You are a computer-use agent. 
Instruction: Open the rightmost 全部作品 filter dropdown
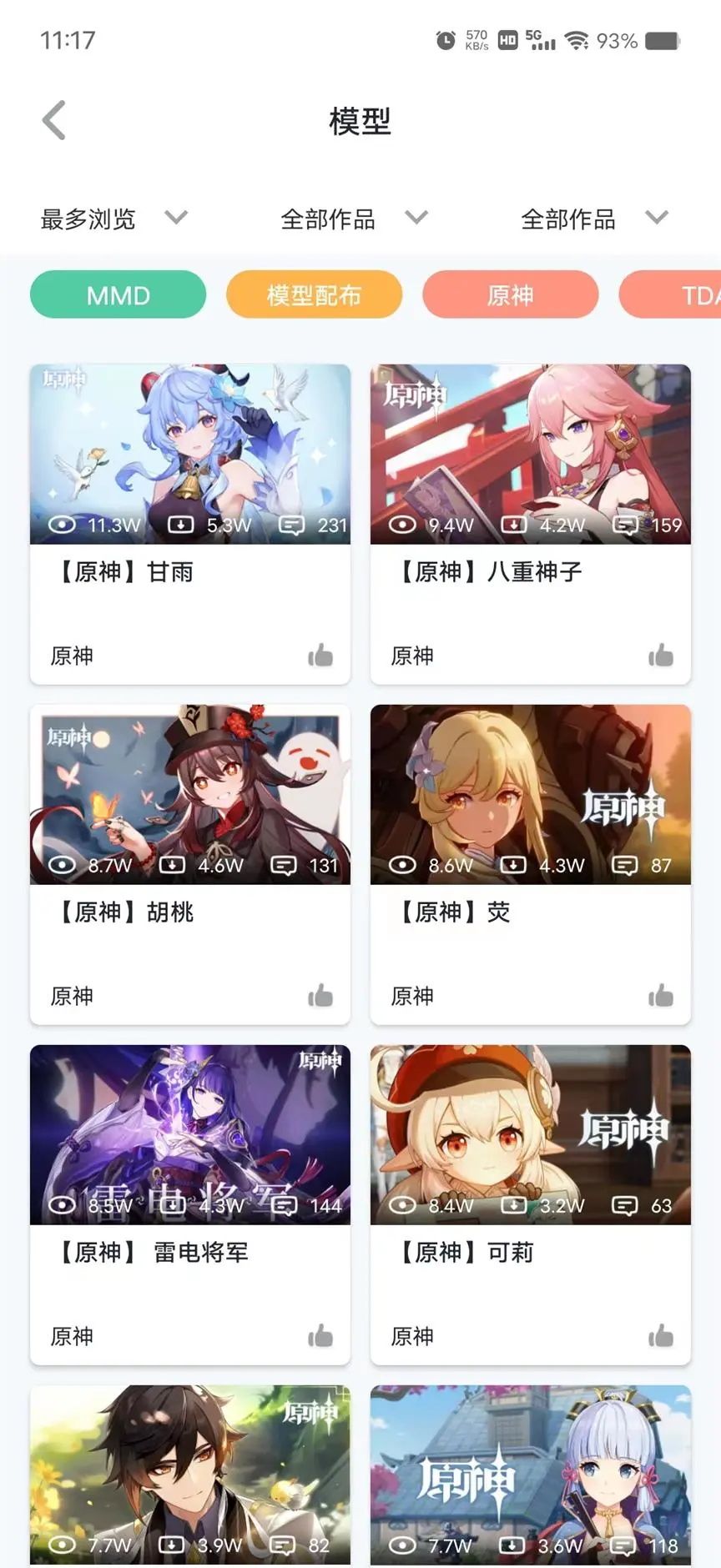pos(588,219)
